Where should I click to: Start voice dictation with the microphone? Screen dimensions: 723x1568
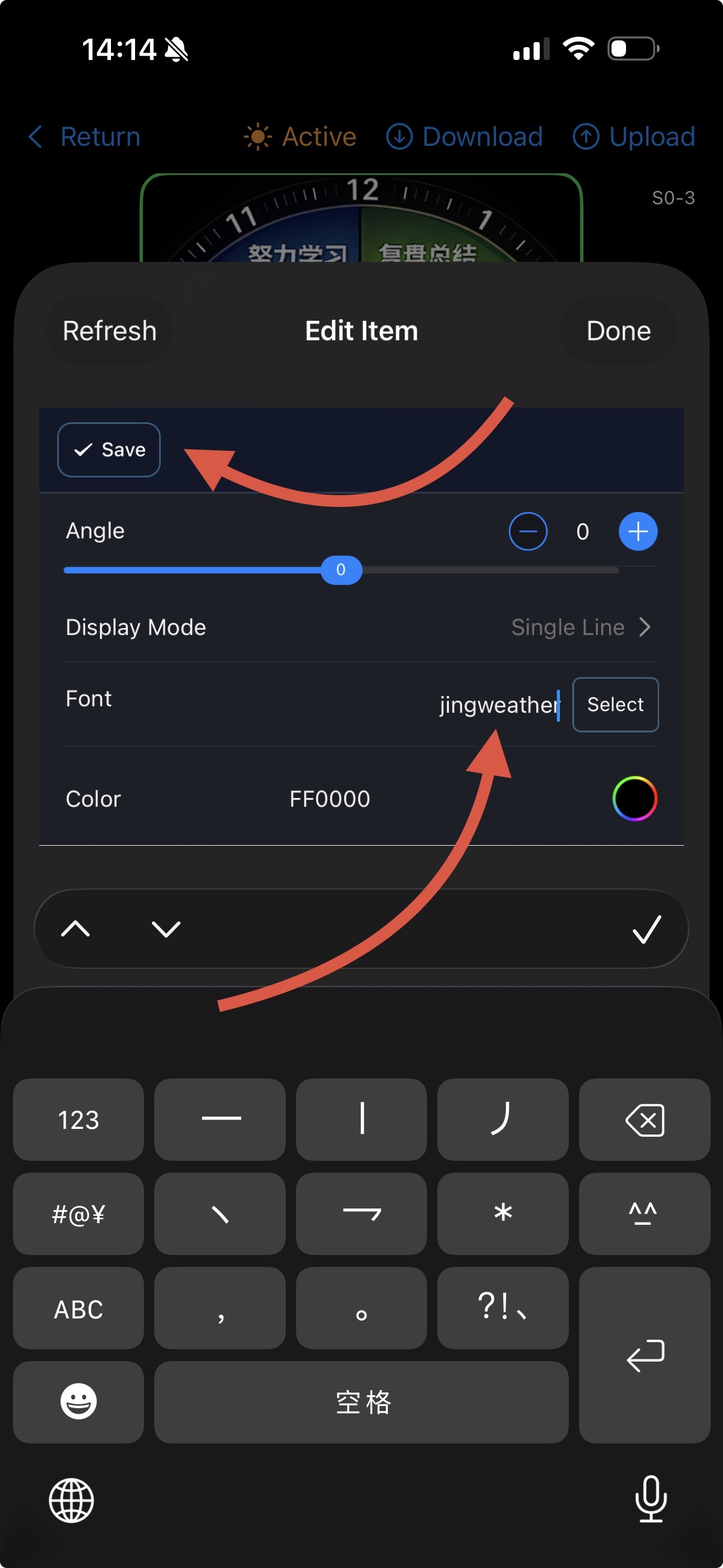coord(651,1498)
